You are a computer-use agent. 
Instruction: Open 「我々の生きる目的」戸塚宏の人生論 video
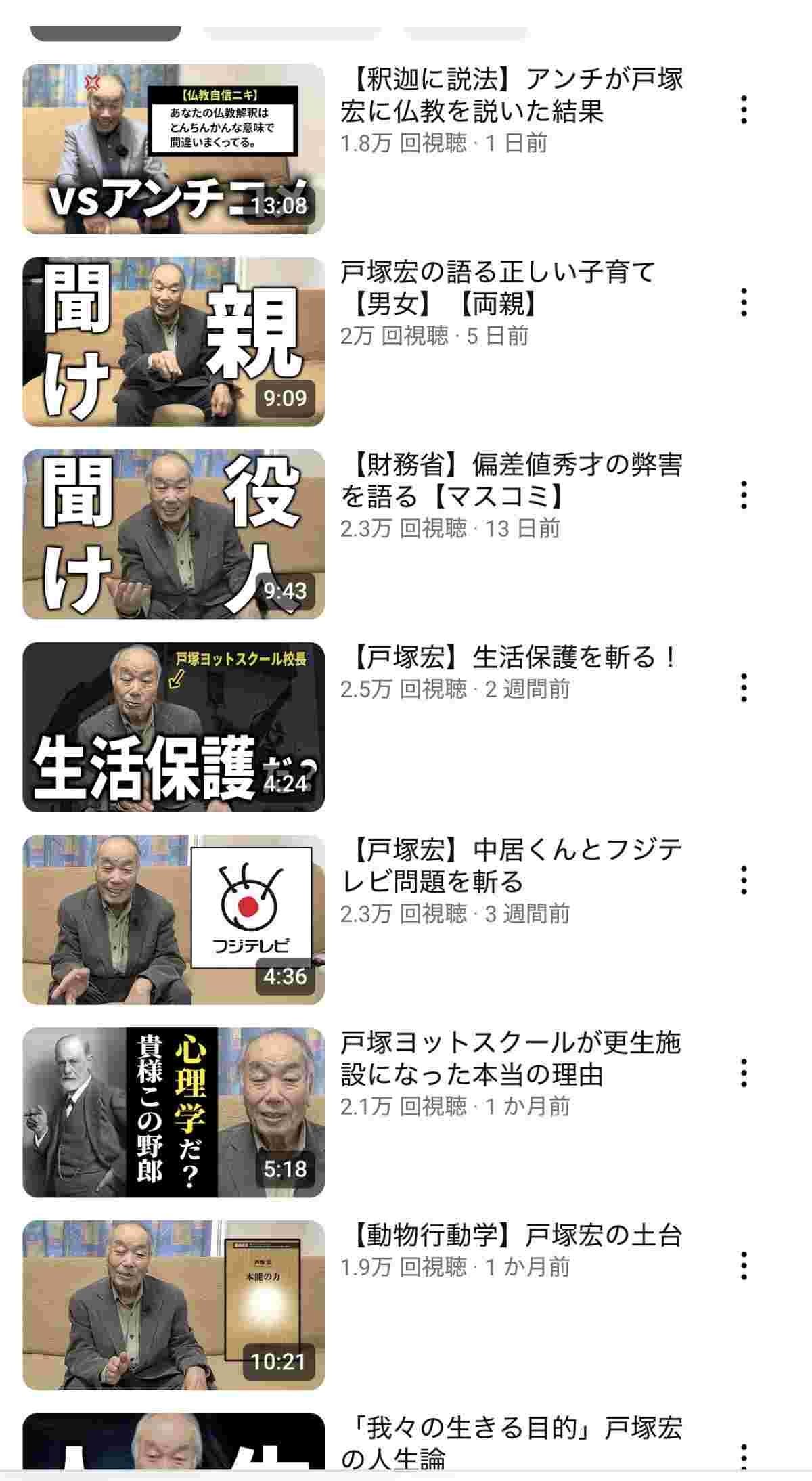click(173, 1445)
